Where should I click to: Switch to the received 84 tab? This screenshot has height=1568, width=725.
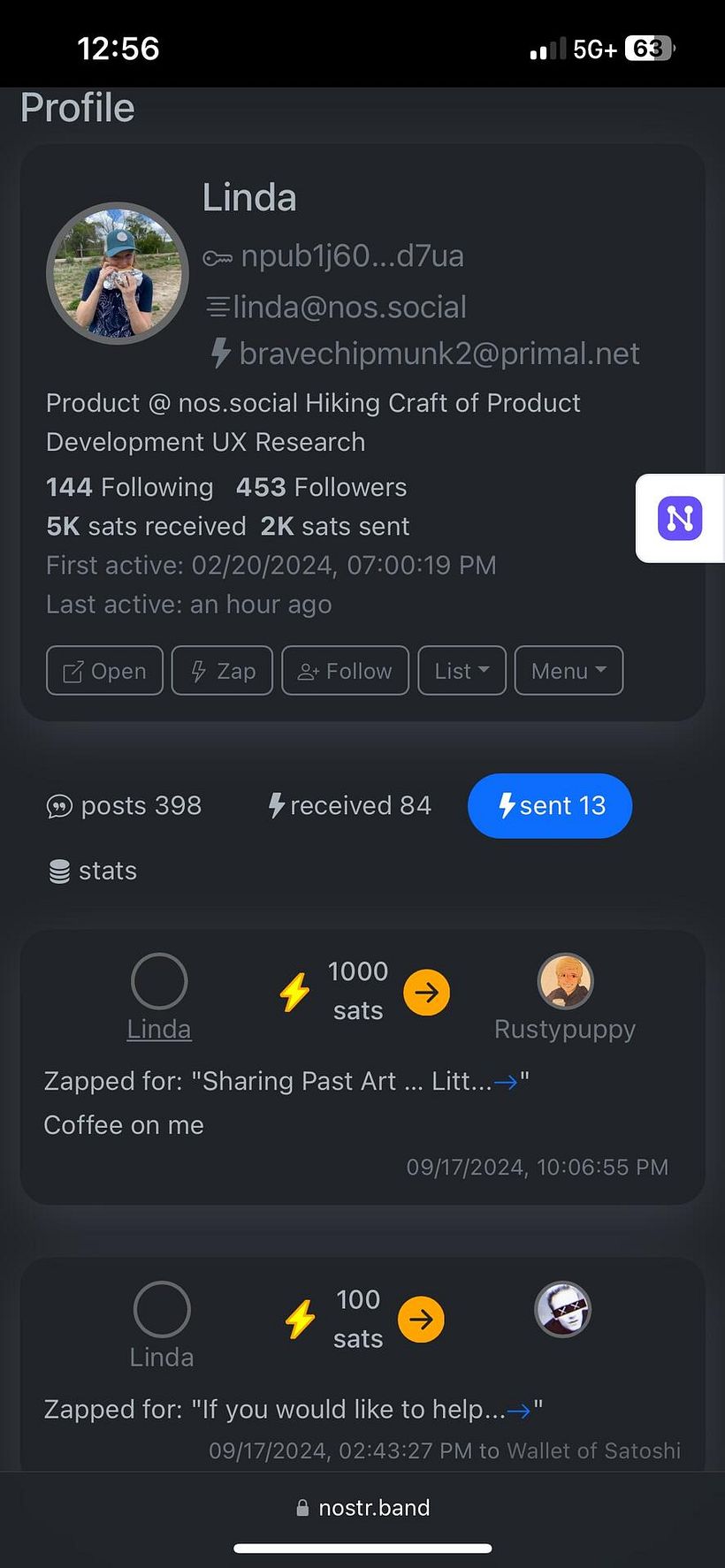click(x=349, y=806)
